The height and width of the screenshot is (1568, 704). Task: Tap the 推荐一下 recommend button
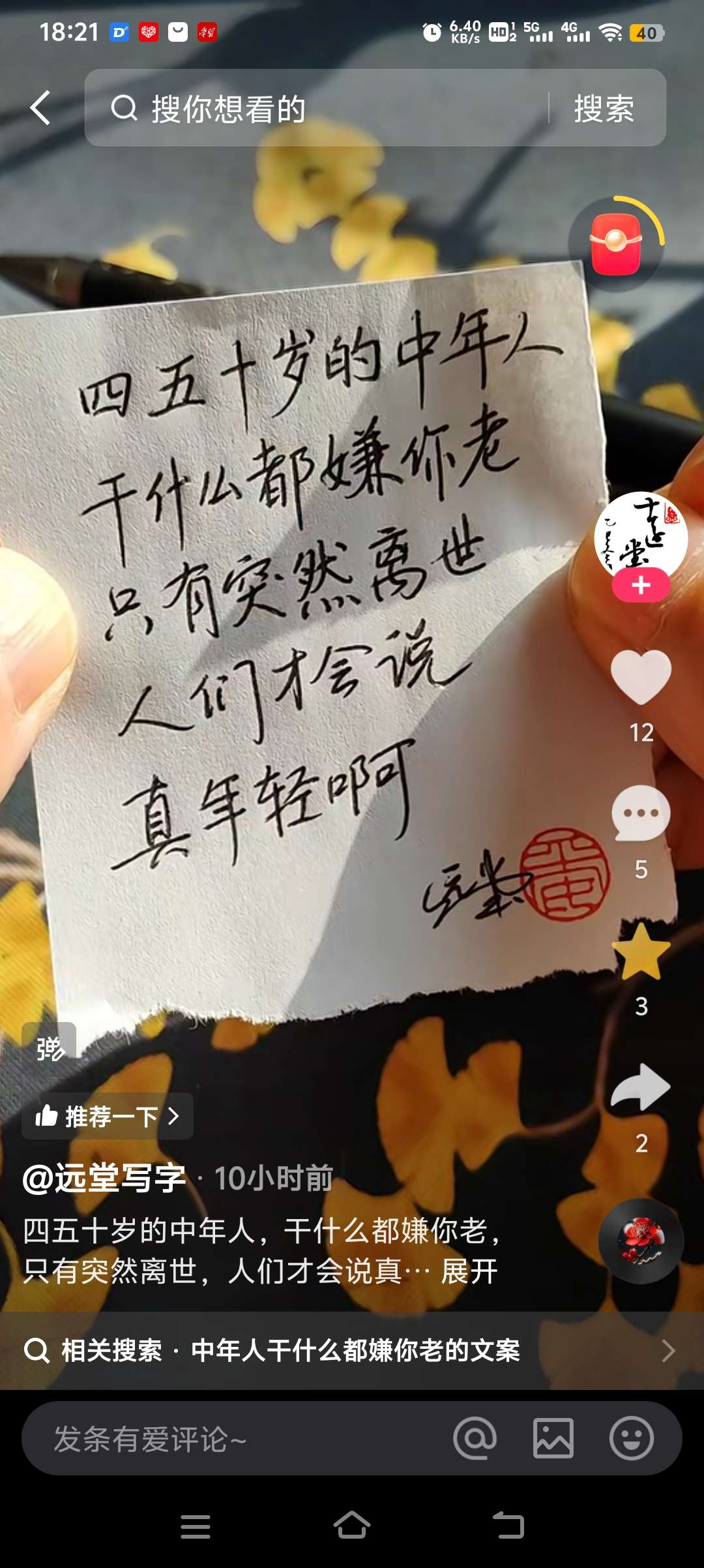pos(108,1116)
